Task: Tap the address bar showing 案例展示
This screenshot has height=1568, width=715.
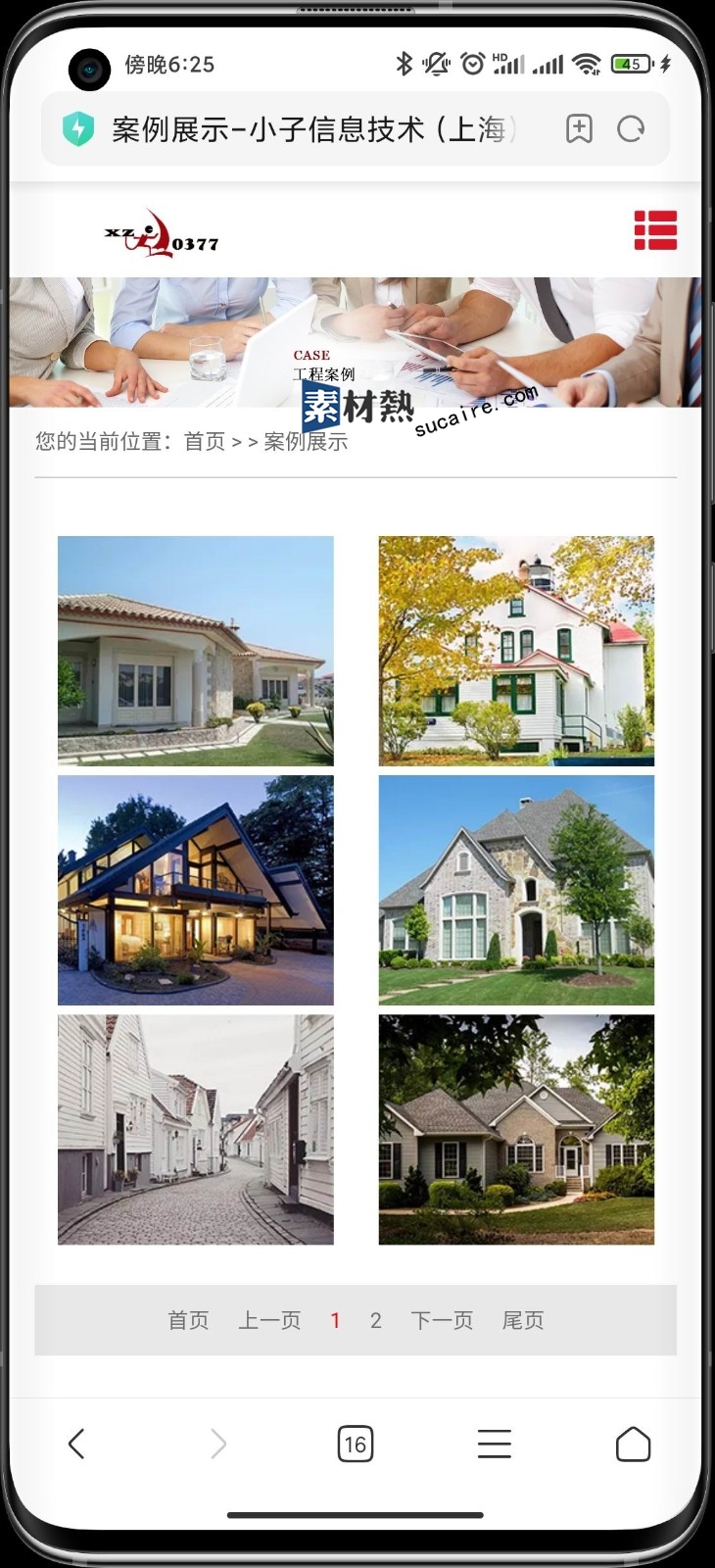Action: (x=313, y=129)
